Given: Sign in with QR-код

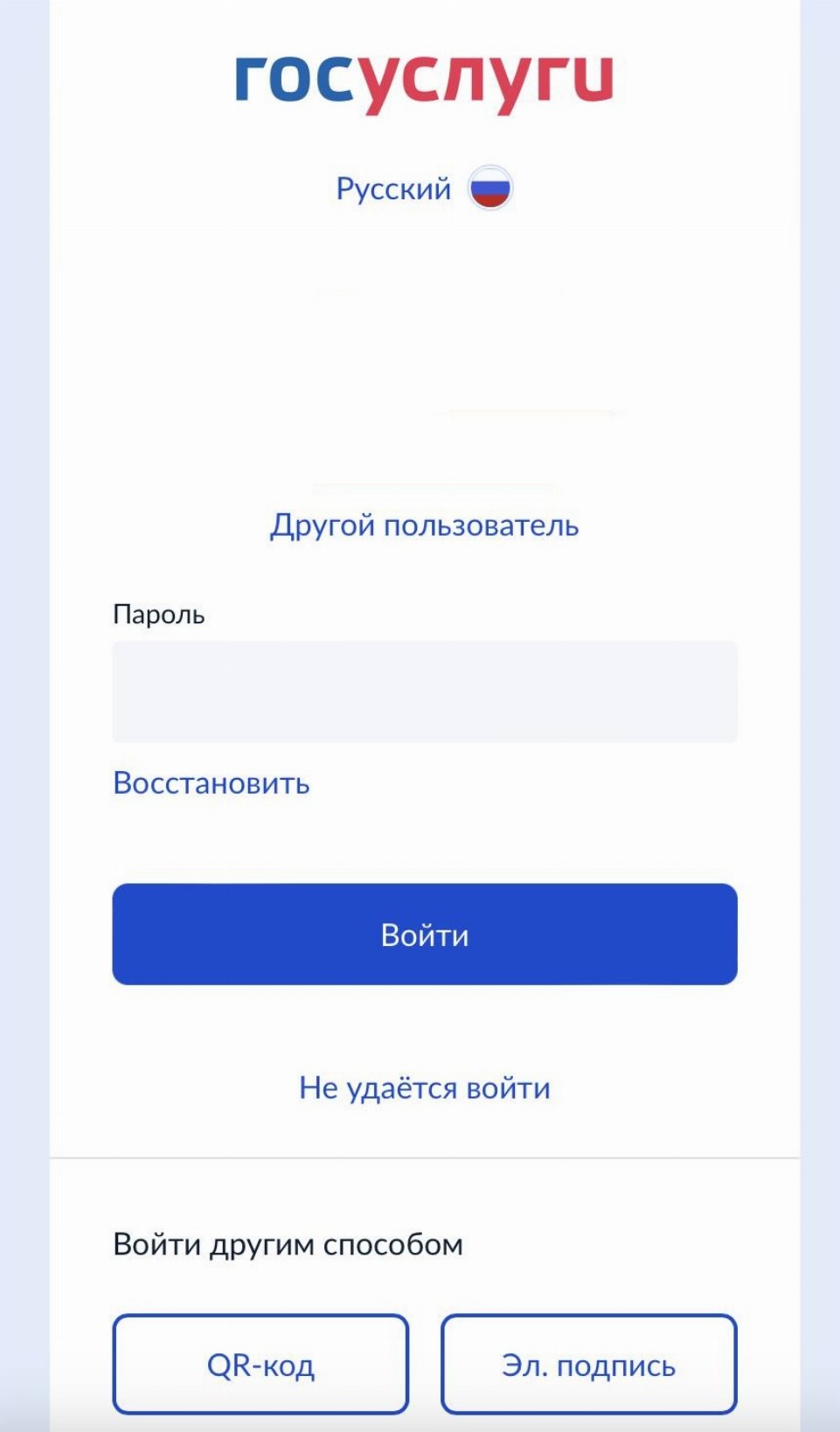Looking at the screenshot, I should tap(260, 1364).
